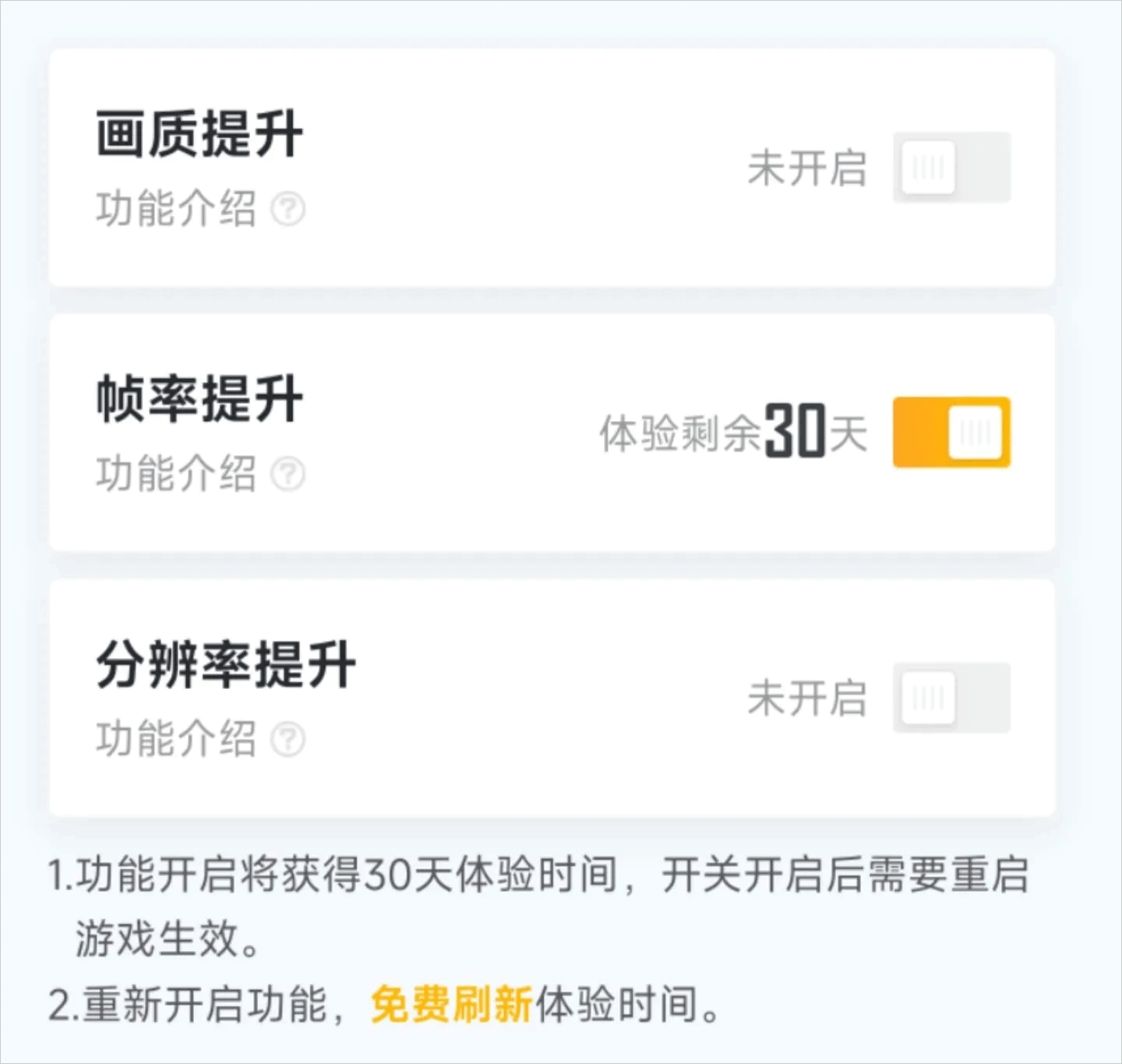
Task: Open 功能介绍 help under 帧率提升
Action: (288, 474)
